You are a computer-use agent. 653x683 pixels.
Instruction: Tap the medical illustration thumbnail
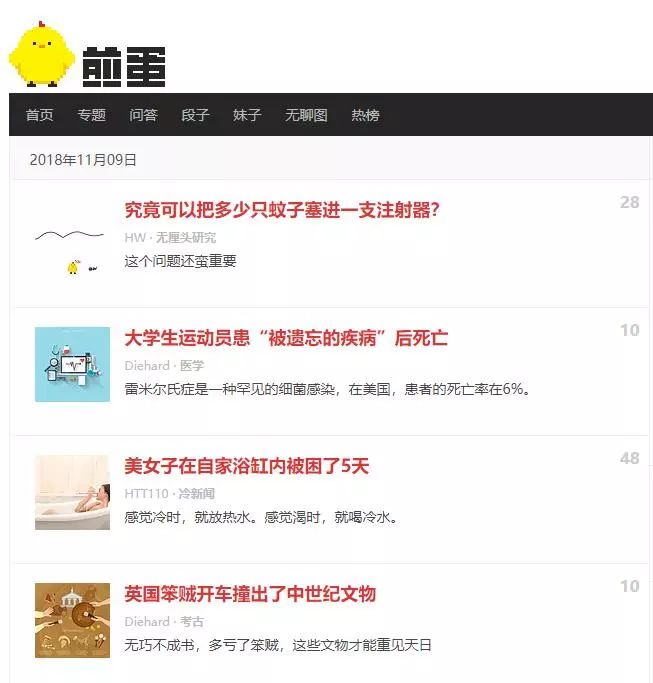[72, 364]
